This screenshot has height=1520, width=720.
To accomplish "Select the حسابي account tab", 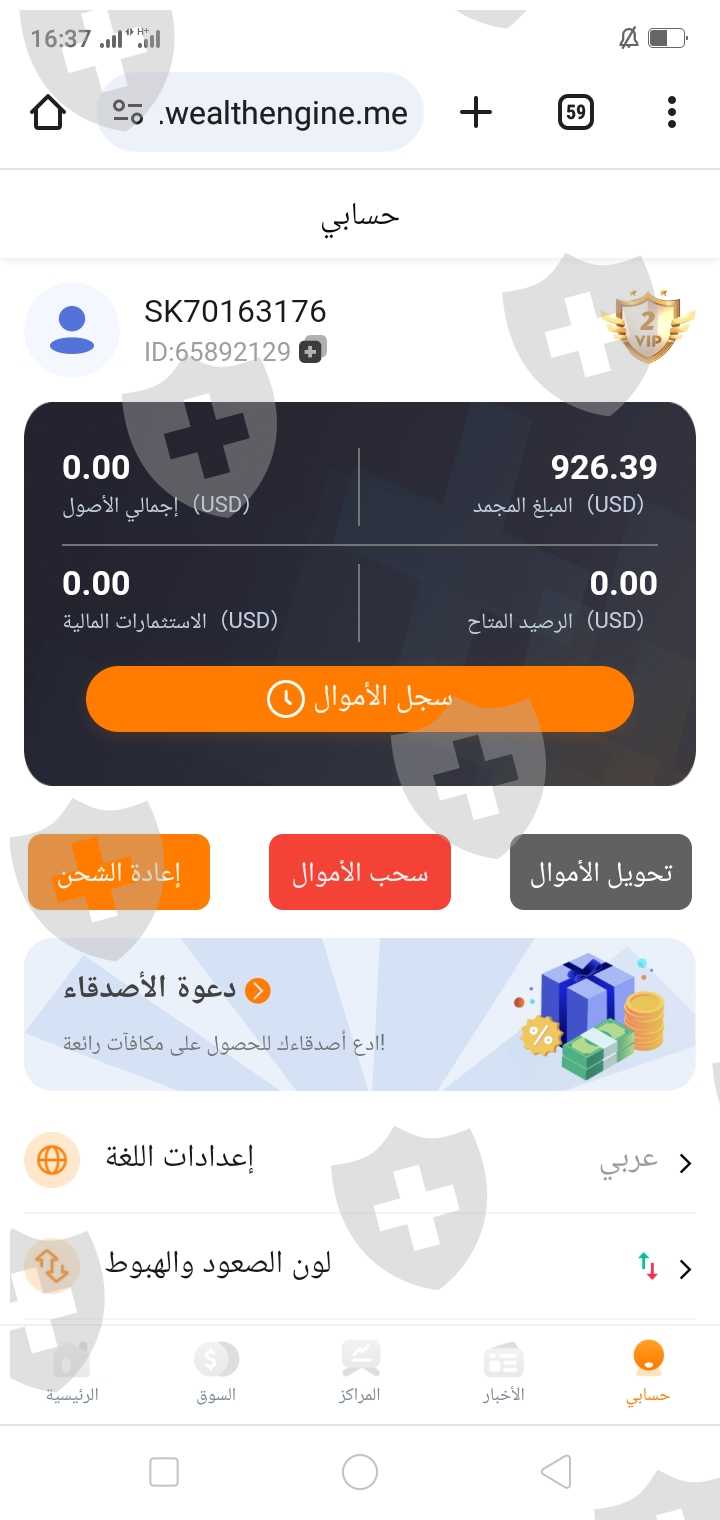I will pyautogui.click(x=648, y=1373).
